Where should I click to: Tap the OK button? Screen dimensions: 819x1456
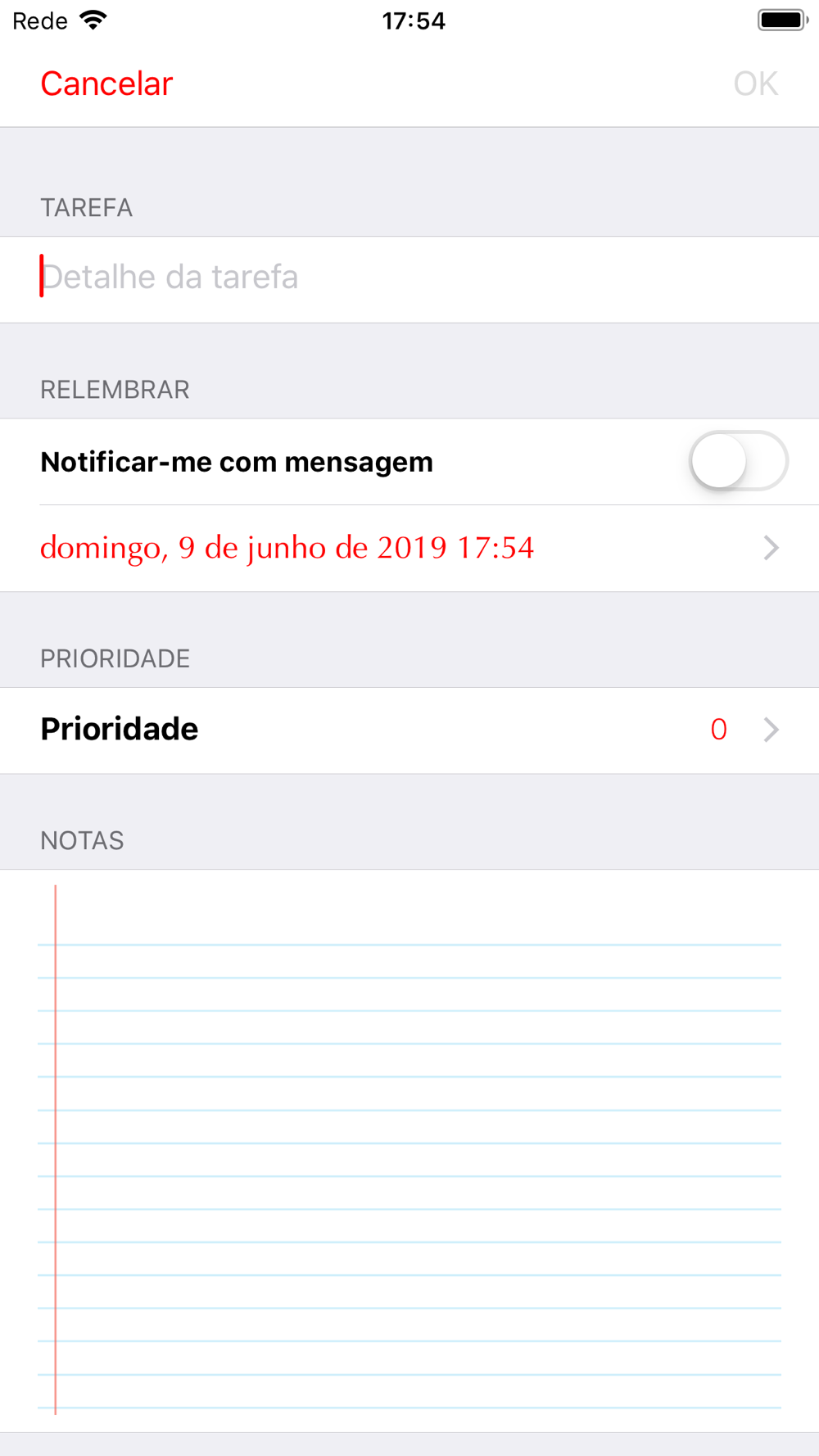click(755, 84)
